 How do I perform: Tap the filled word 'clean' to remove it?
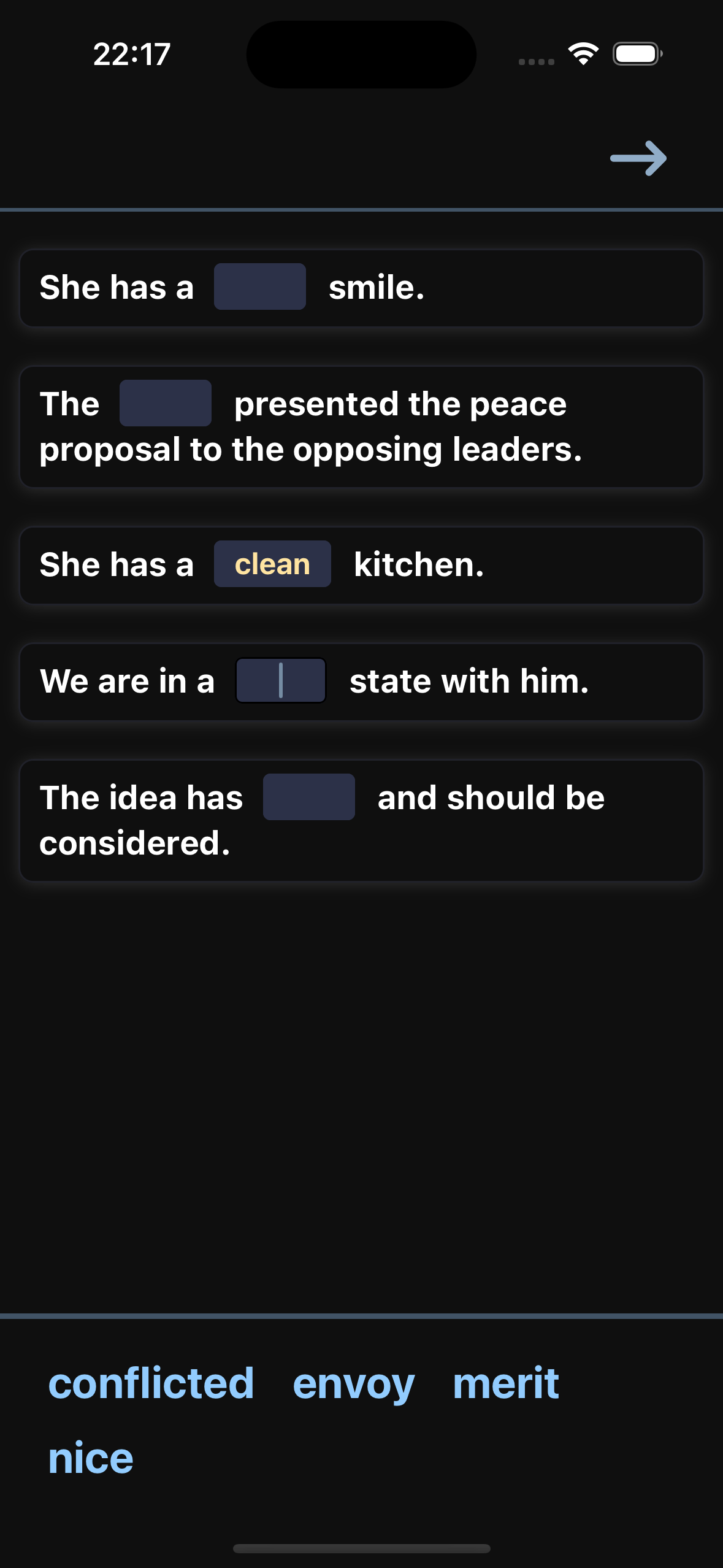tap(272, 564)
